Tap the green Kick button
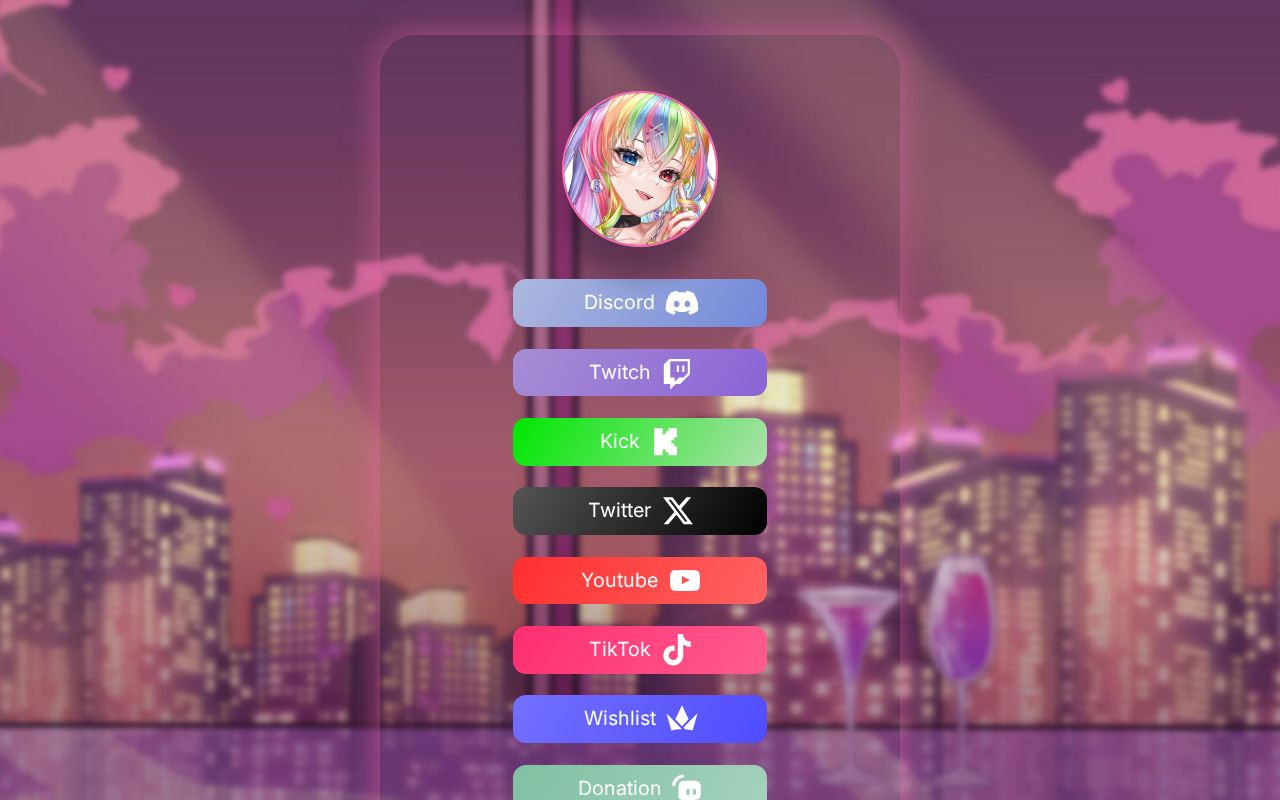This screenshot has width=1280, height=800. tap(640, 442)
